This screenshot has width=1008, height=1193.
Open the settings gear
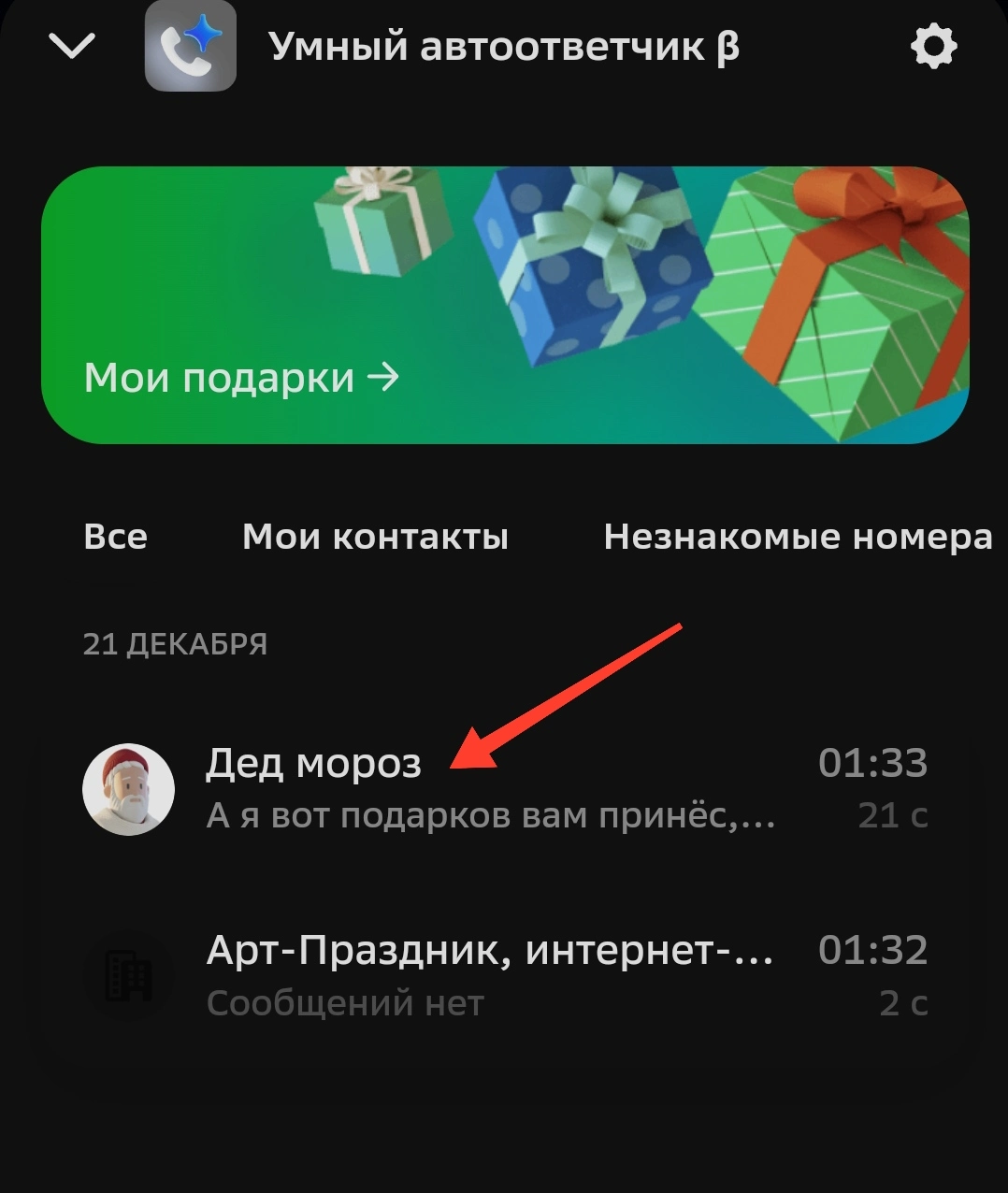coord(934,46)
